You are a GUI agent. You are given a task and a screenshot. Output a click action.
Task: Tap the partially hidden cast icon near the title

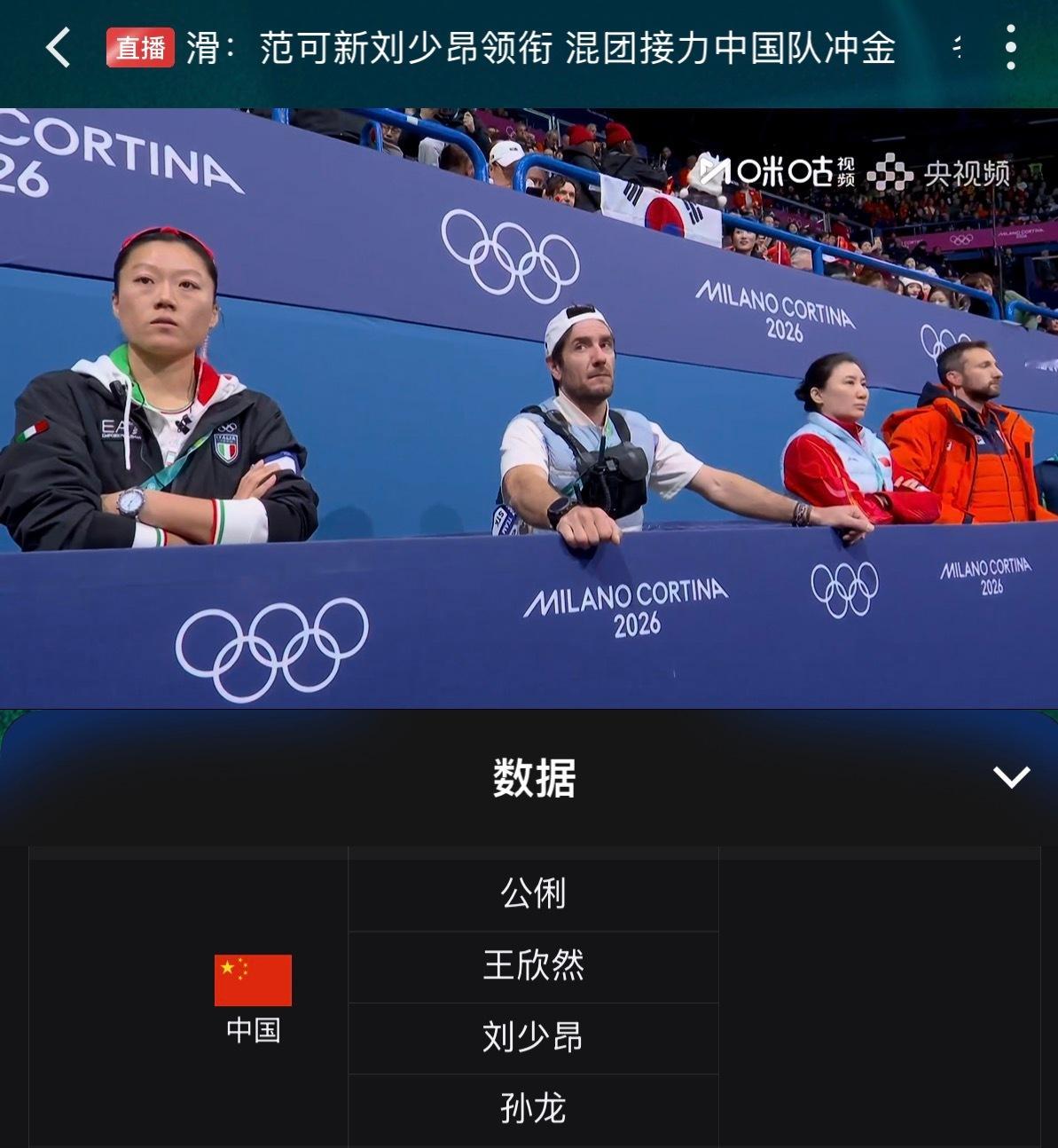click(x=960, y=49)
